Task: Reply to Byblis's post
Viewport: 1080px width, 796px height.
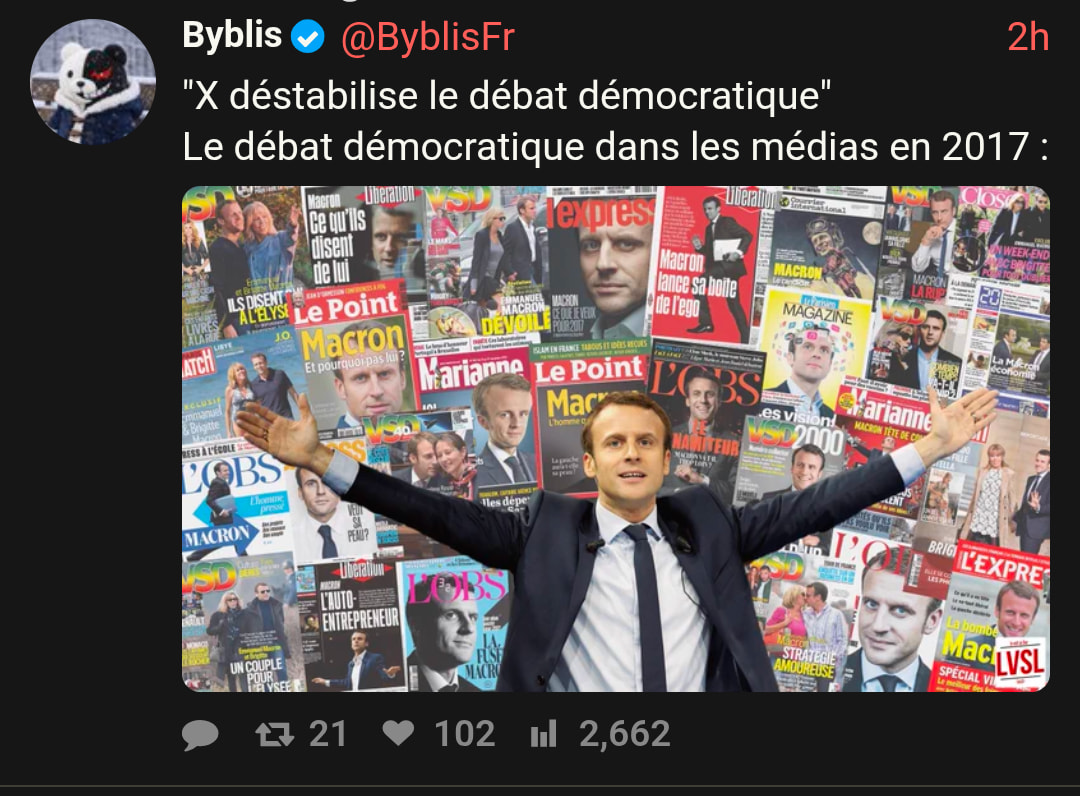Action: [x=200, y=736]
